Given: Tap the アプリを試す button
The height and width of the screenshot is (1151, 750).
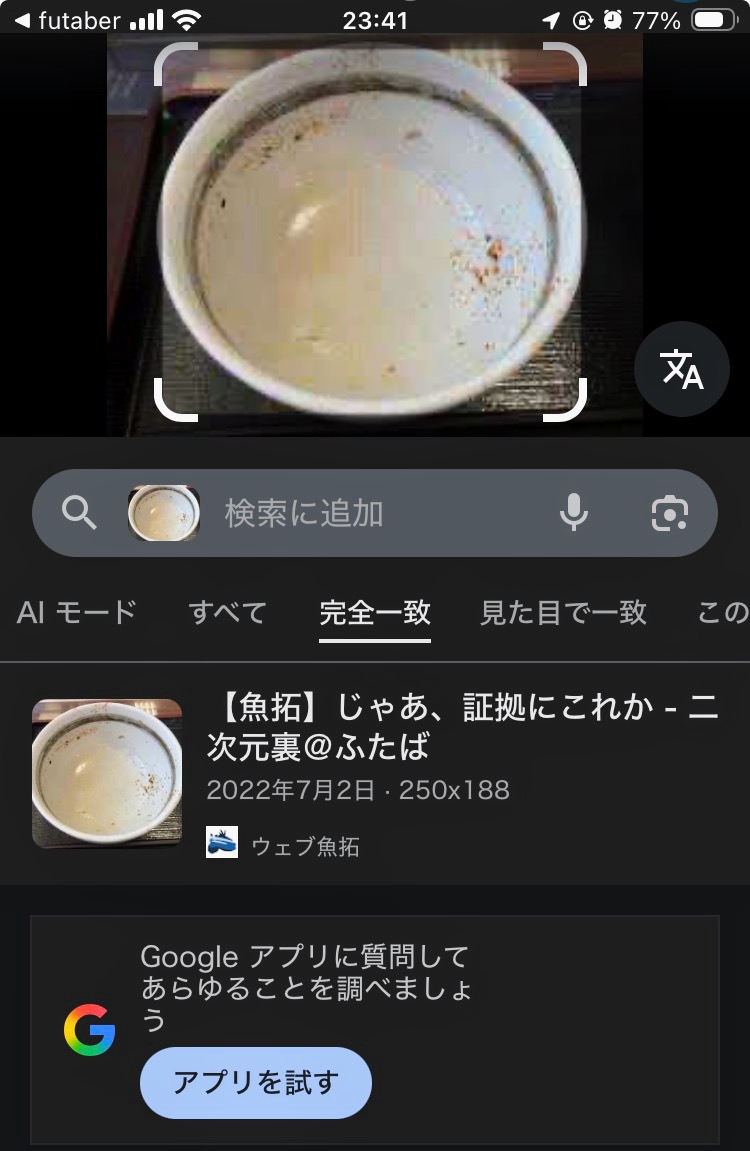Looking at the screenshot, I should tap(256, 1082).
